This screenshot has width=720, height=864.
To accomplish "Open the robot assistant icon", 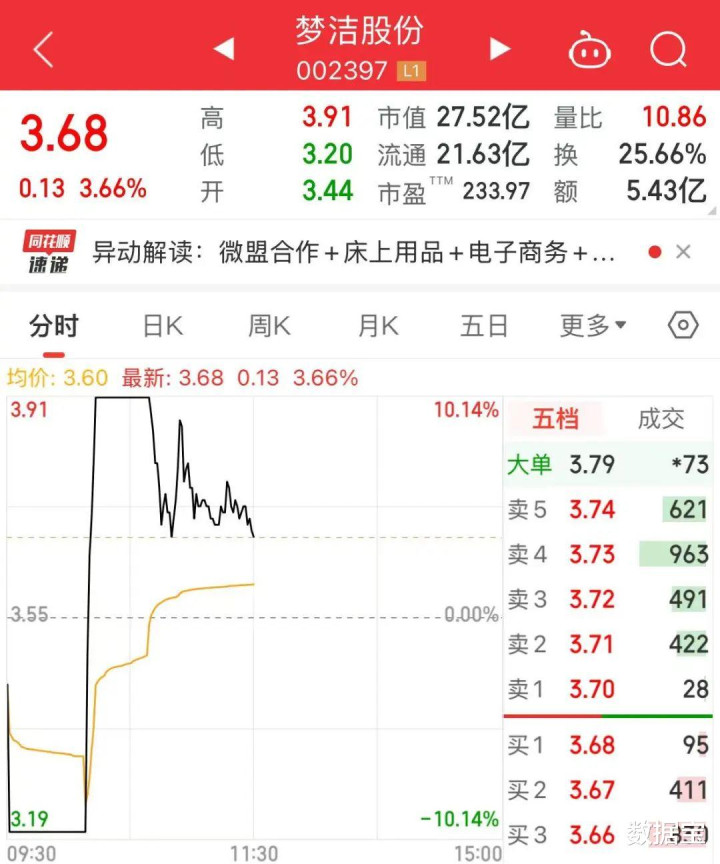I will 589,48.
